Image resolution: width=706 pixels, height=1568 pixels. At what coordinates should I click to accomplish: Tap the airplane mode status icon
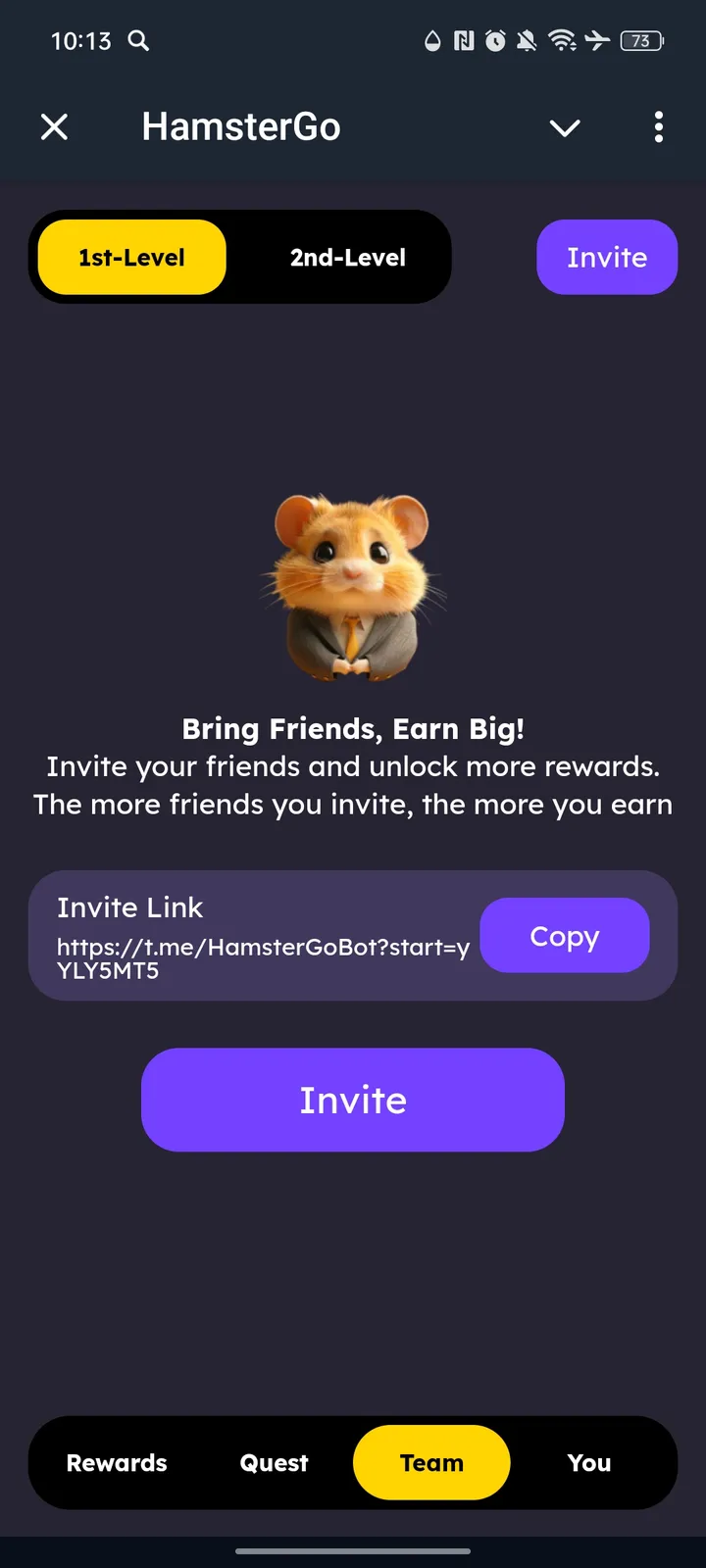click(596, 41)
